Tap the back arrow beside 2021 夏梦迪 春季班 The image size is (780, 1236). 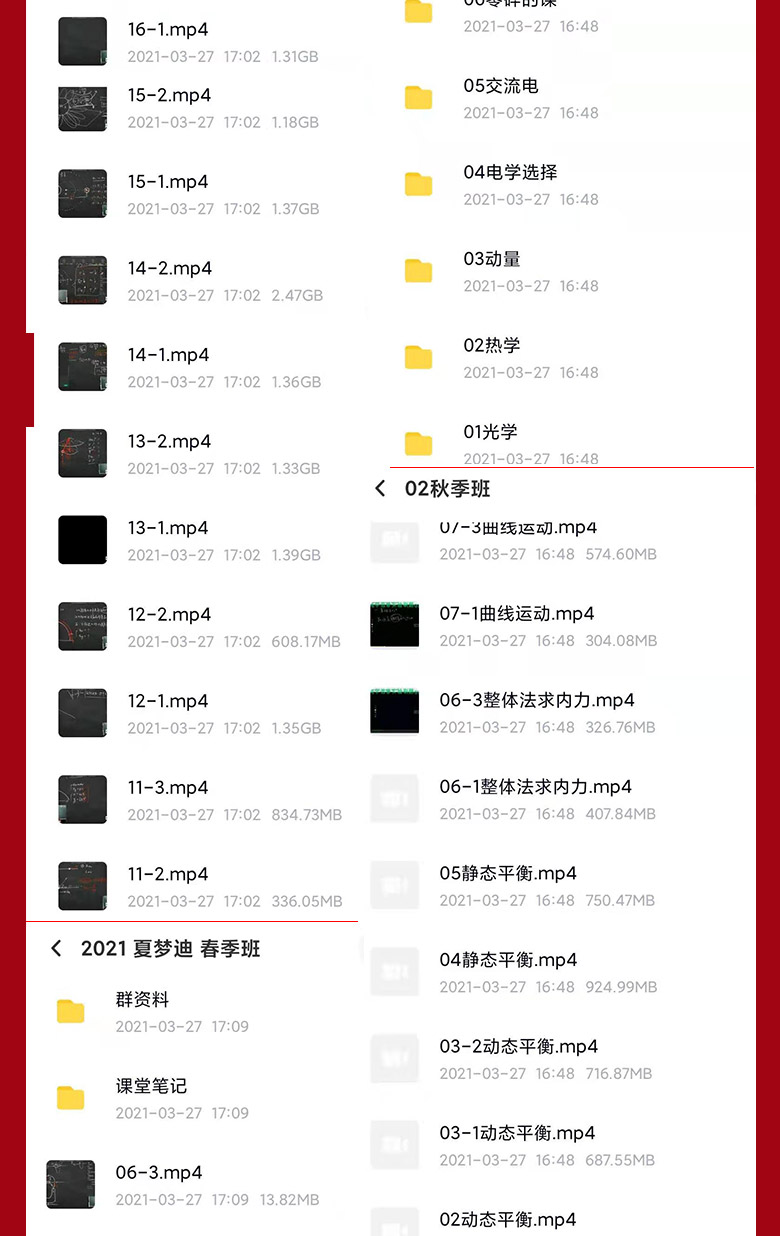point(57,948)
